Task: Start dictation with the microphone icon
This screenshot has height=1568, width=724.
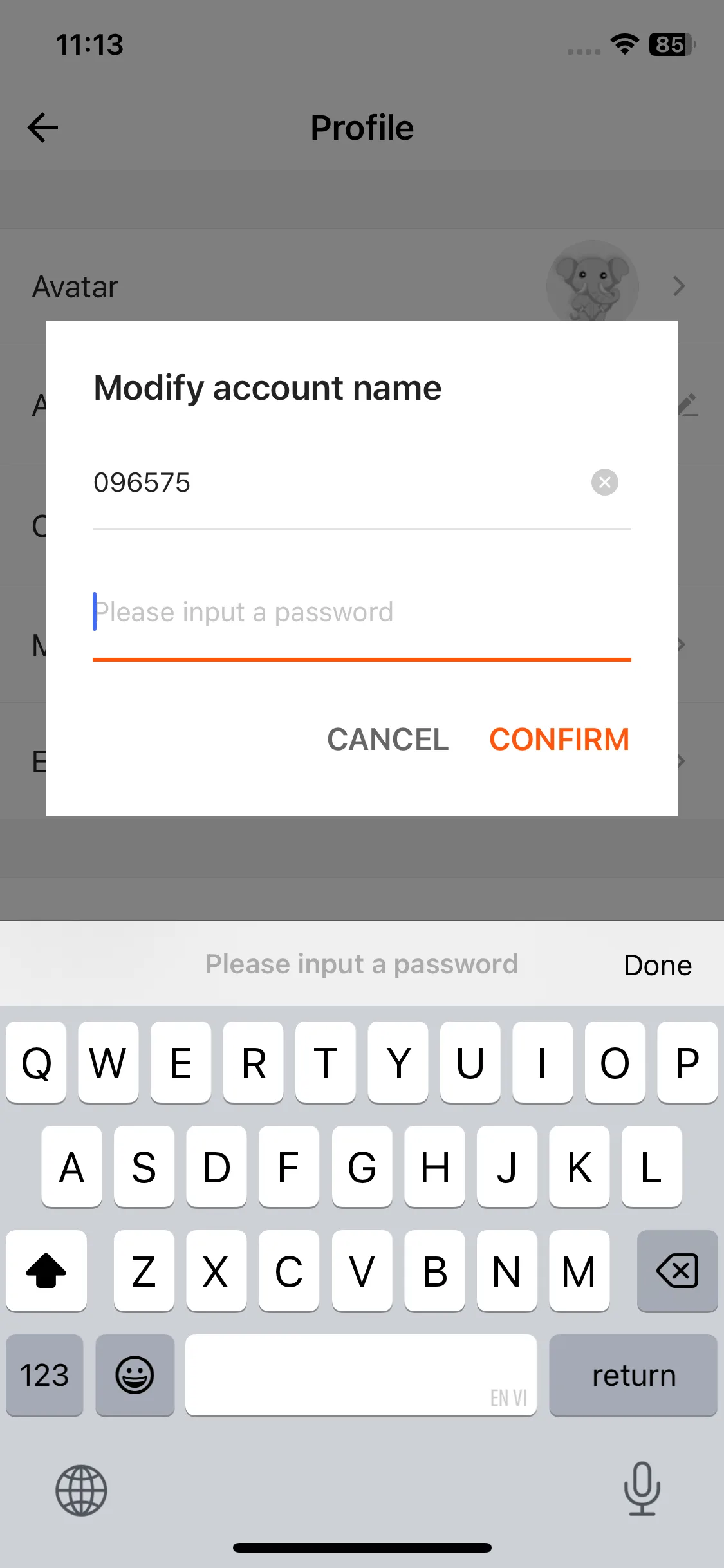Action: tap(642, 1489)
